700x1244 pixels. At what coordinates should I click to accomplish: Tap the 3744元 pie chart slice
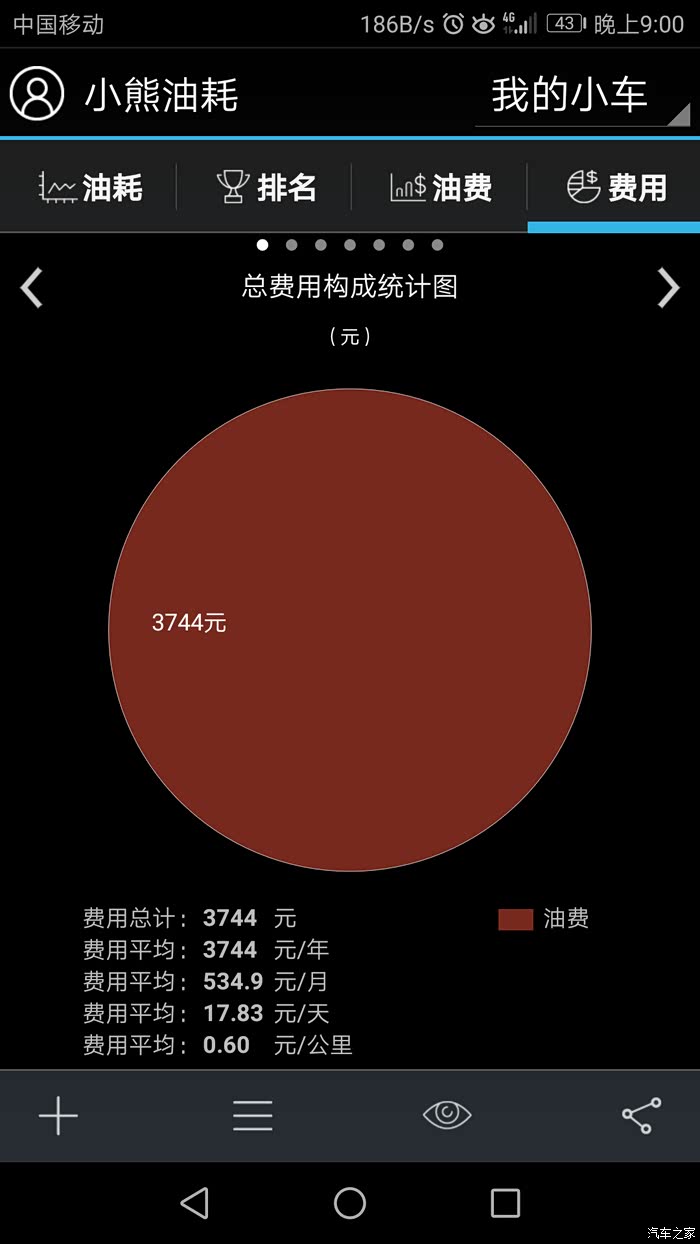click(x=350, y=630)
